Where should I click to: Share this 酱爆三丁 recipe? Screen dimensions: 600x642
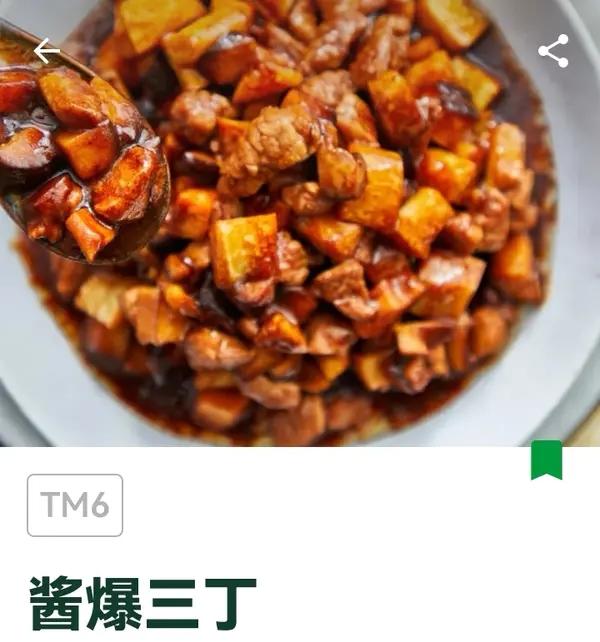(553, 51)
